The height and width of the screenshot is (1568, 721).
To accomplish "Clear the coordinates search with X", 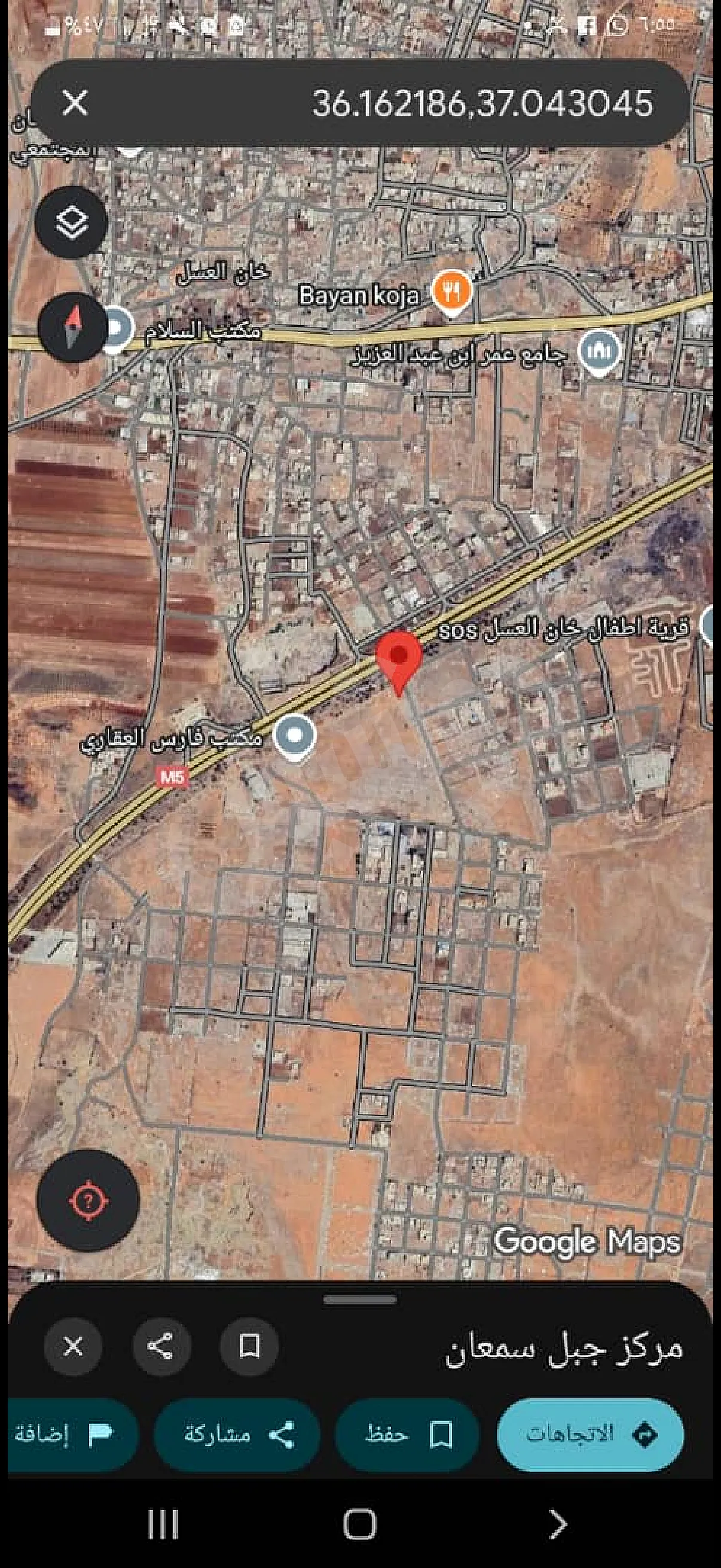I will (x=75, y=102).
